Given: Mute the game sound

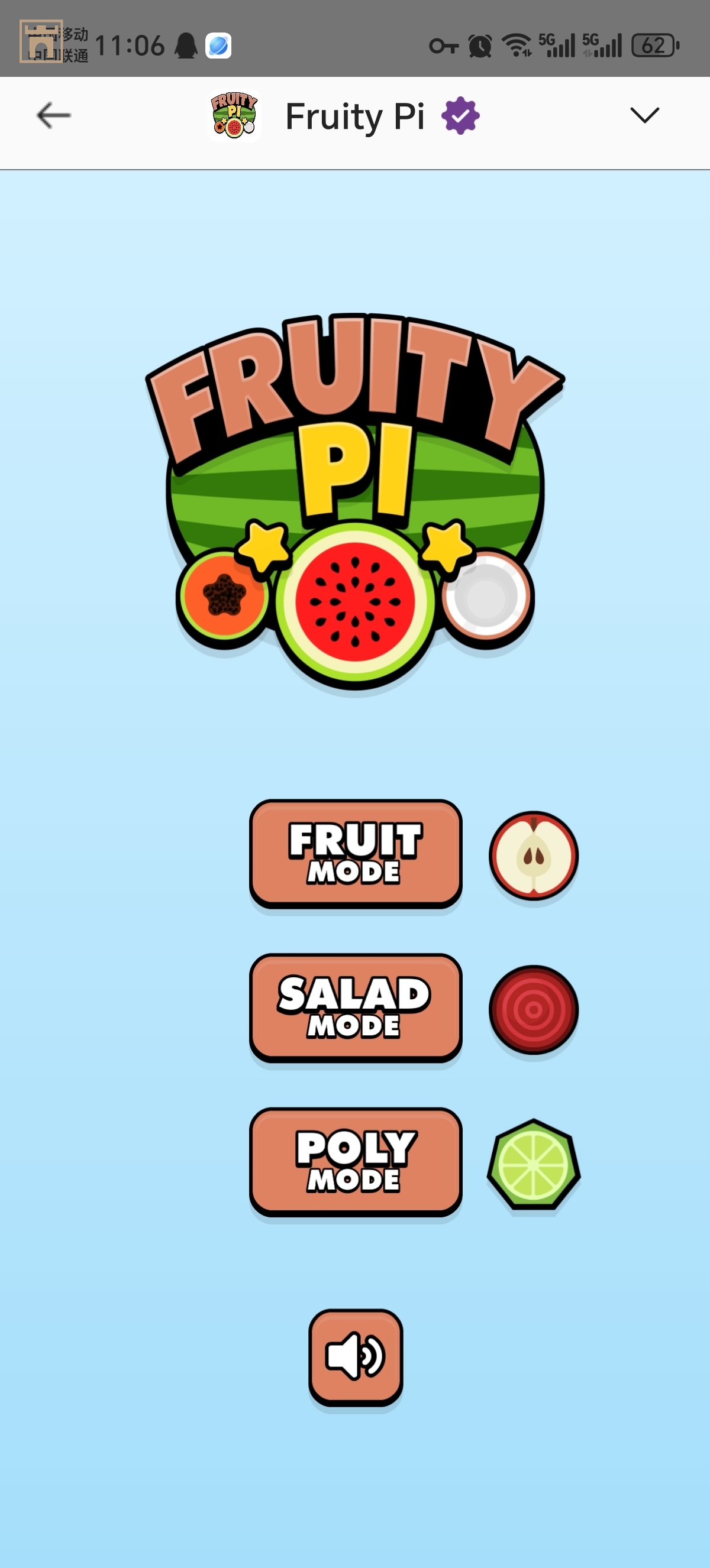Looking at the screenshot, I should (x=356, y=1357).
